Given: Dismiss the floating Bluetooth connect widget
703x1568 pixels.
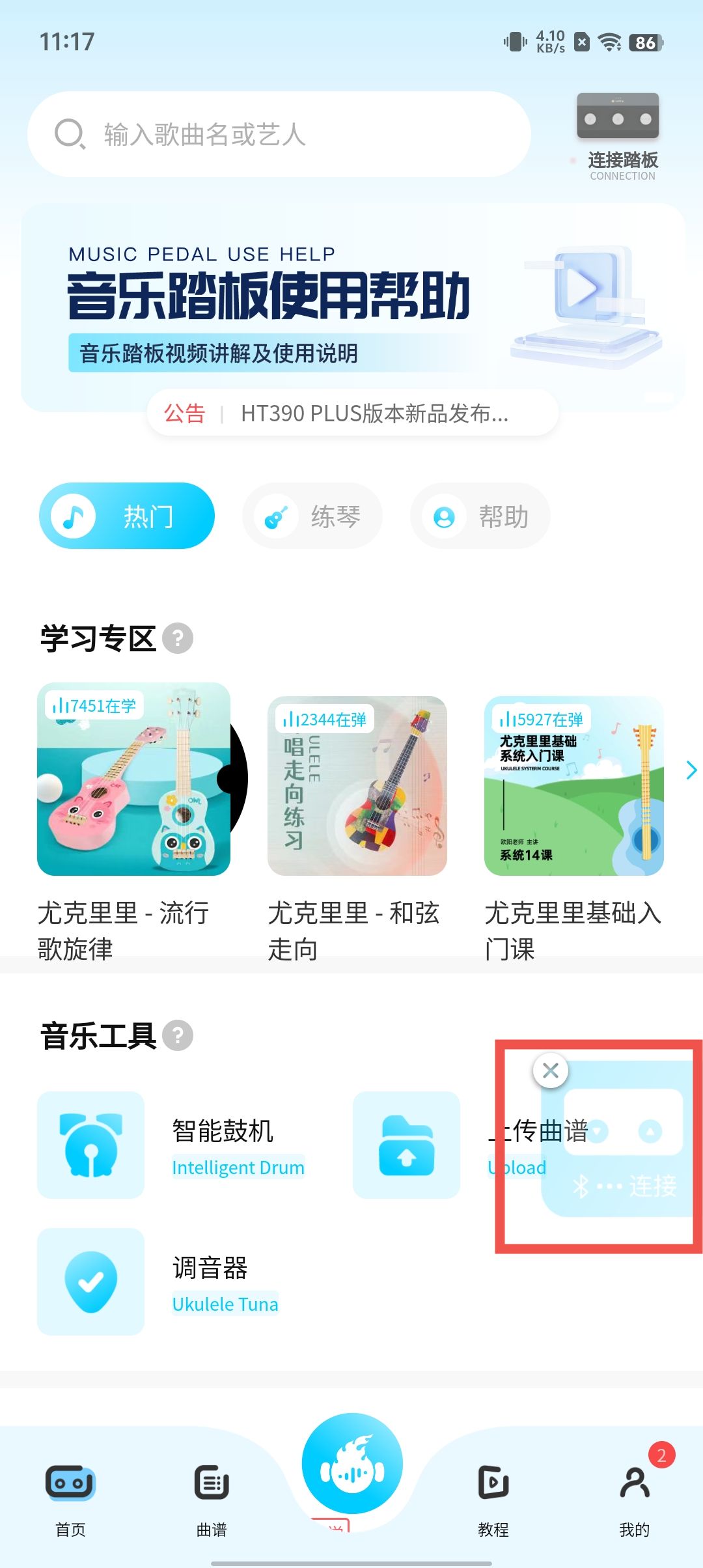Looking at the screenshot, I should point(551,1071).
